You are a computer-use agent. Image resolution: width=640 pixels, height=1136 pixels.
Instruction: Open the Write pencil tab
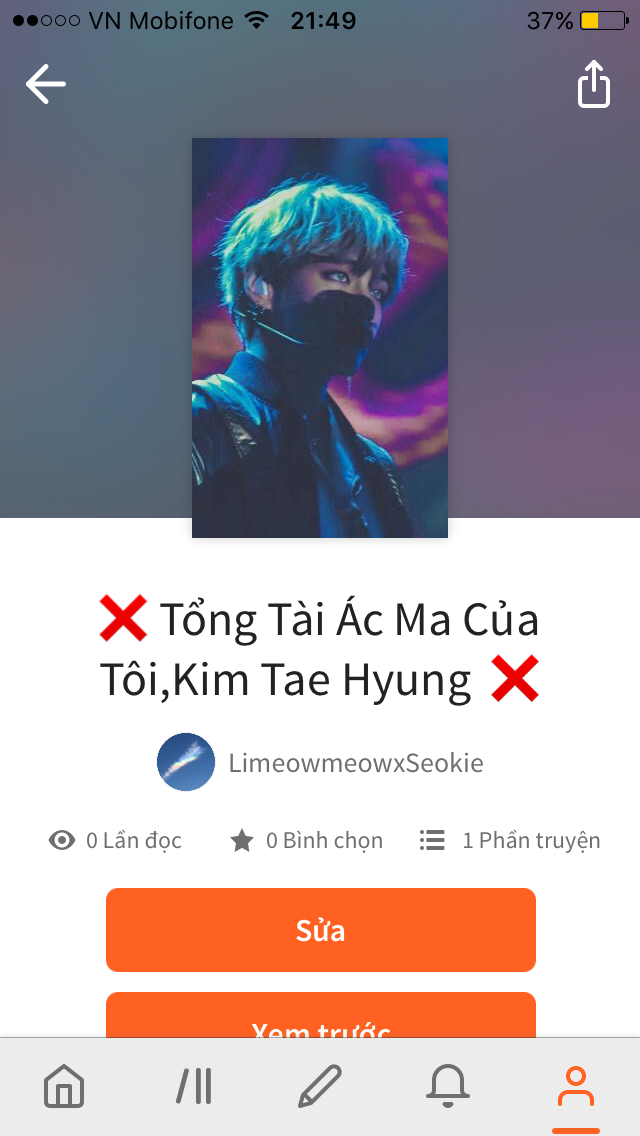click(x=320, y=1086)
